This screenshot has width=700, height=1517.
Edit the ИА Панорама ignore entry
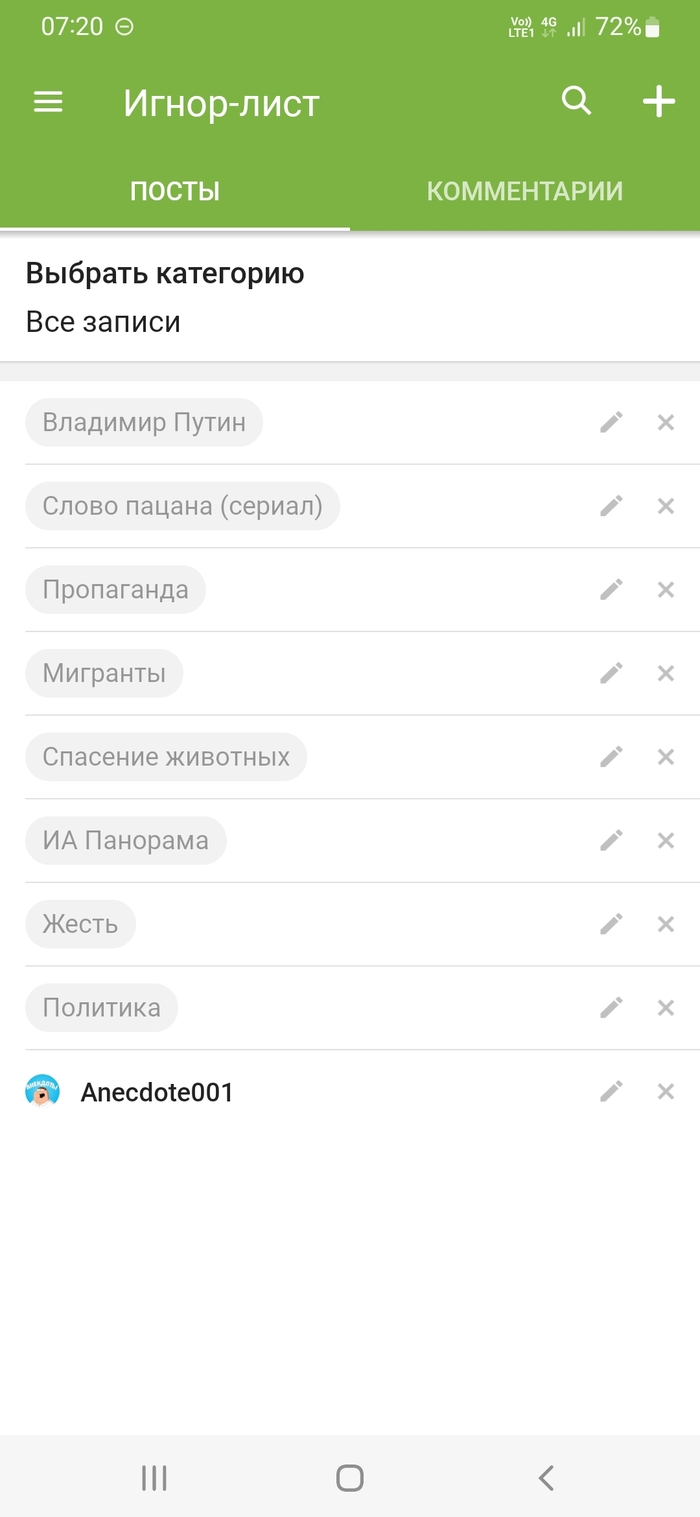[x=611, y=841]
